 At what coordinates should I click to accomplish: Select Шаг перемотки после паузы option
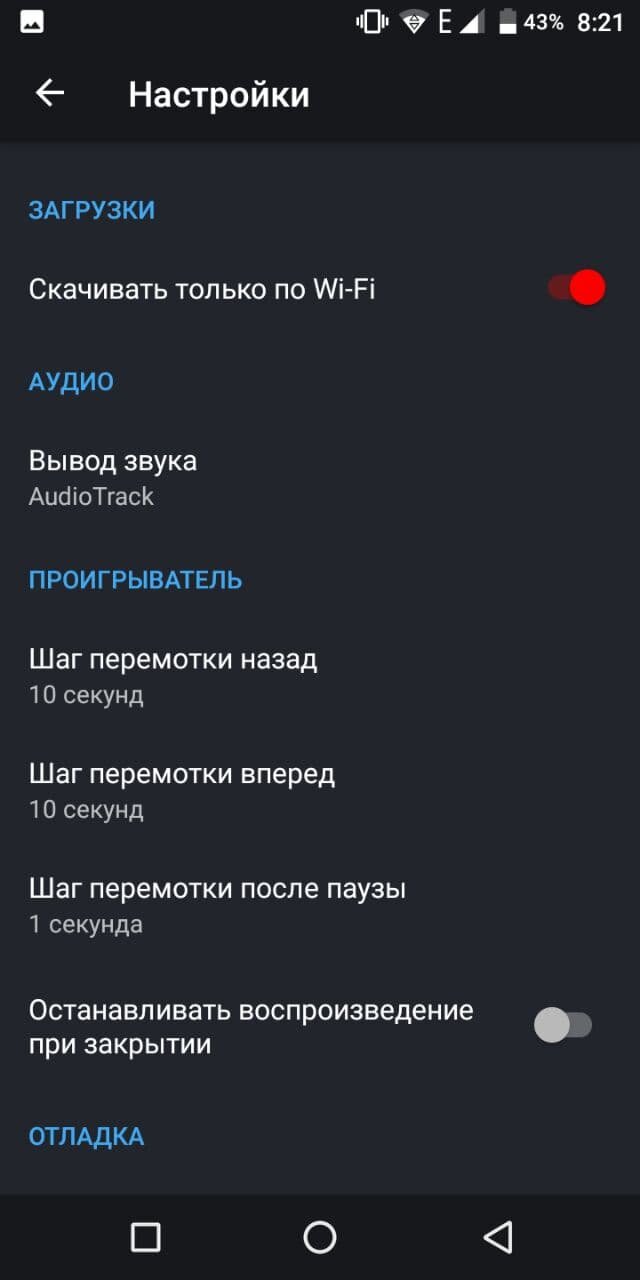[320, 906]
